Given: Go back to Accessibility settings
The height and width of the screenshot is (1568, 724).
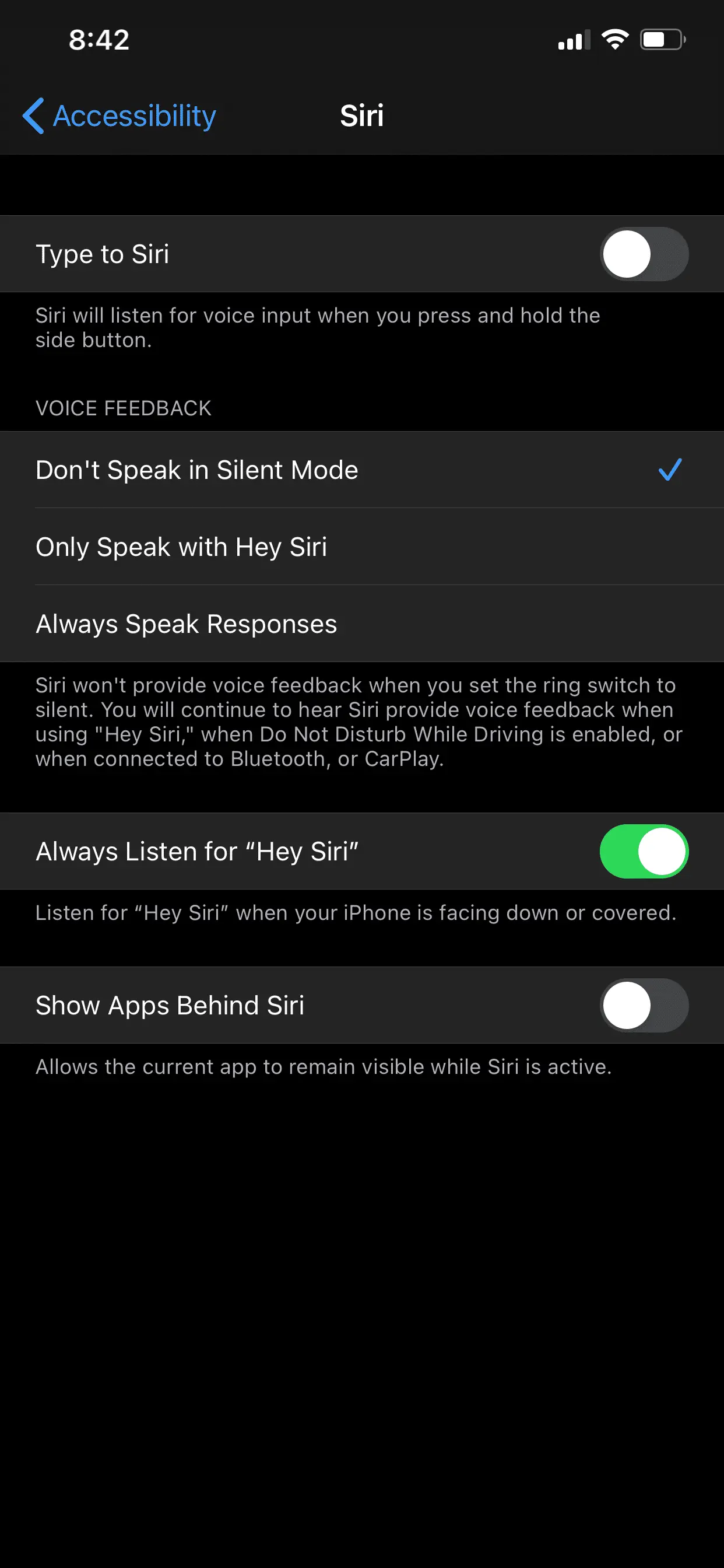Looking at the screenshot, I should click(120, 116).
